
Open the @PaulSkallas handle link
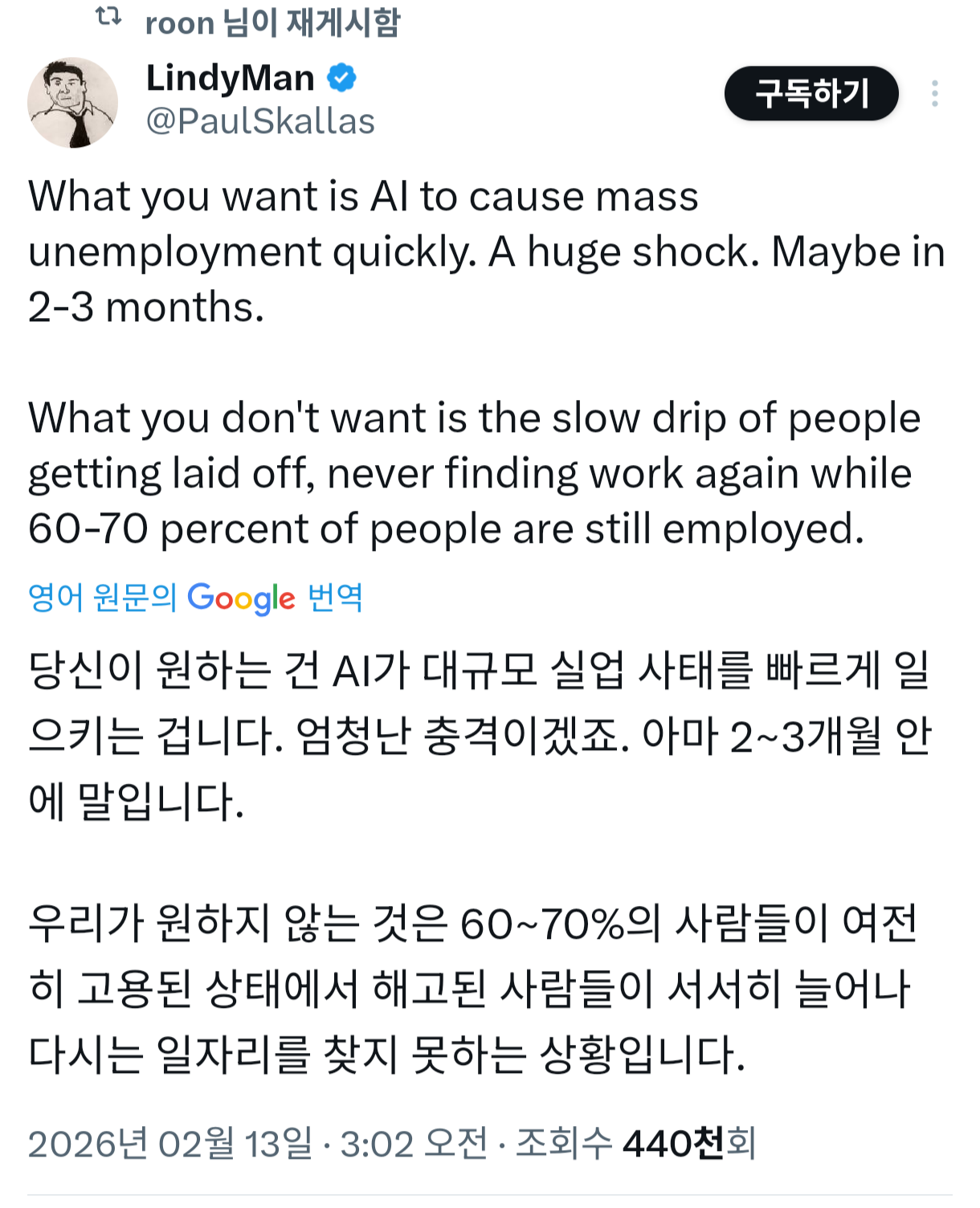[260, 121]
